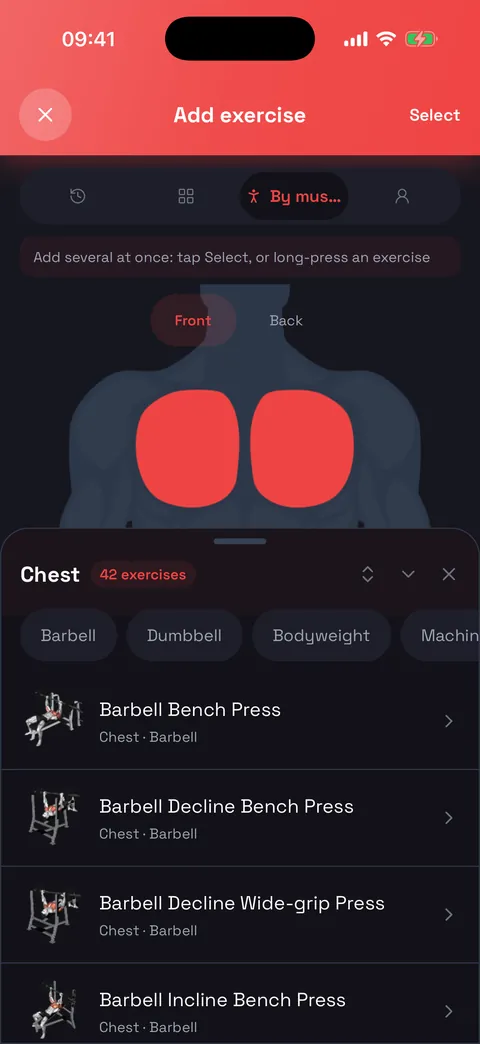Filter by Bodyweight exercises
480x1044 pixels.
point(322,635)
